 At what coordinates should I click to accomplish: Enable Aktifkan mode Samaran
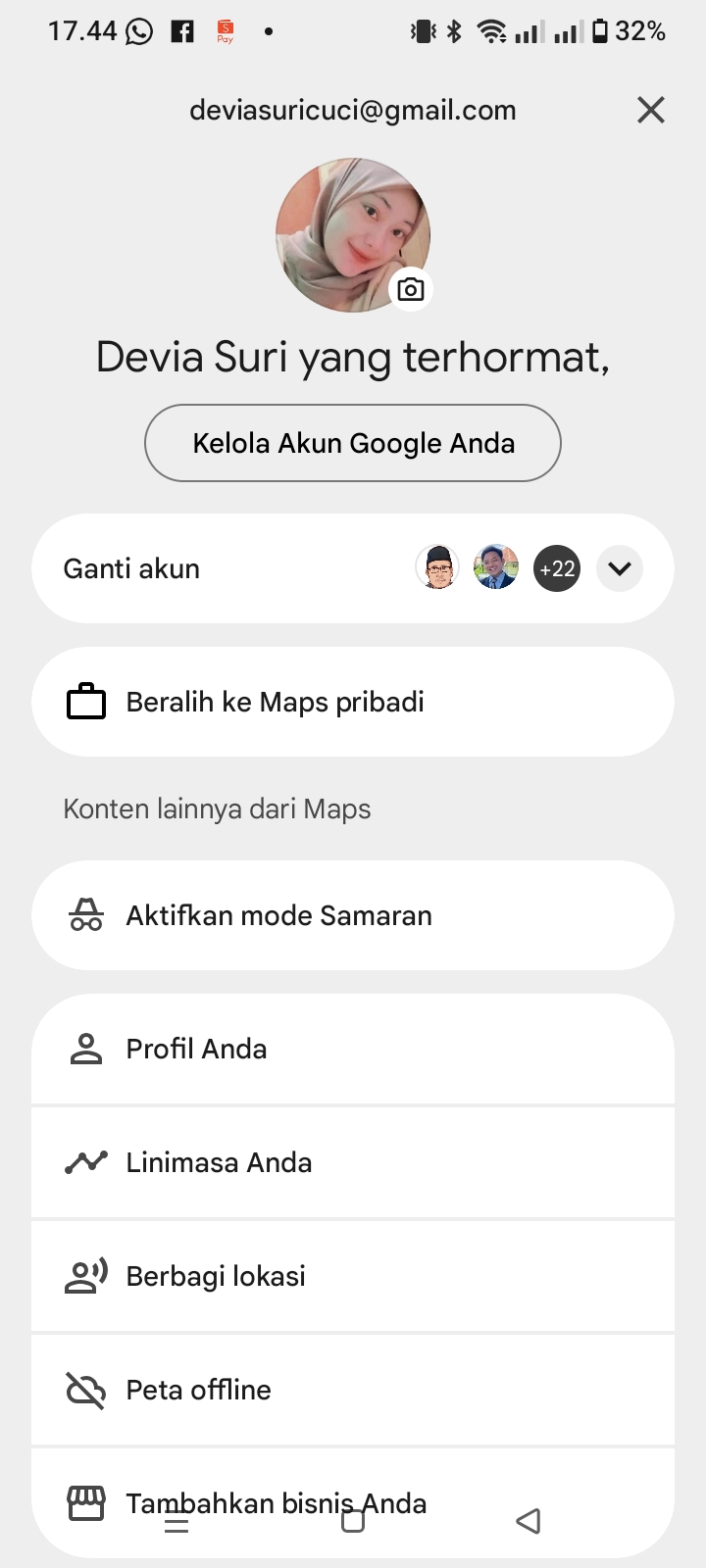353,915
